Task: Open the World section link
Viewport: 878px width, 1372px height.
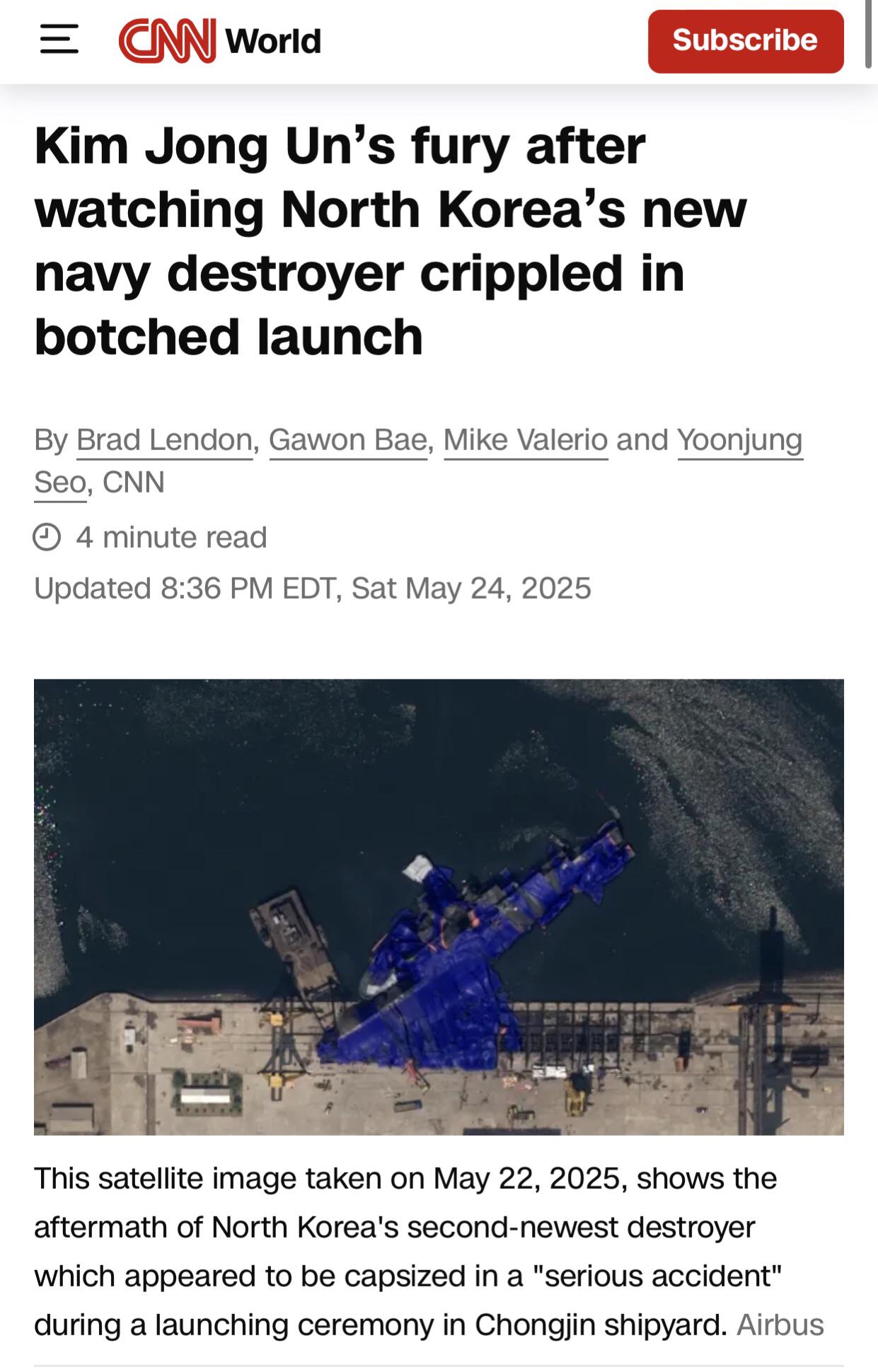Action: click(x=273, y=41)
